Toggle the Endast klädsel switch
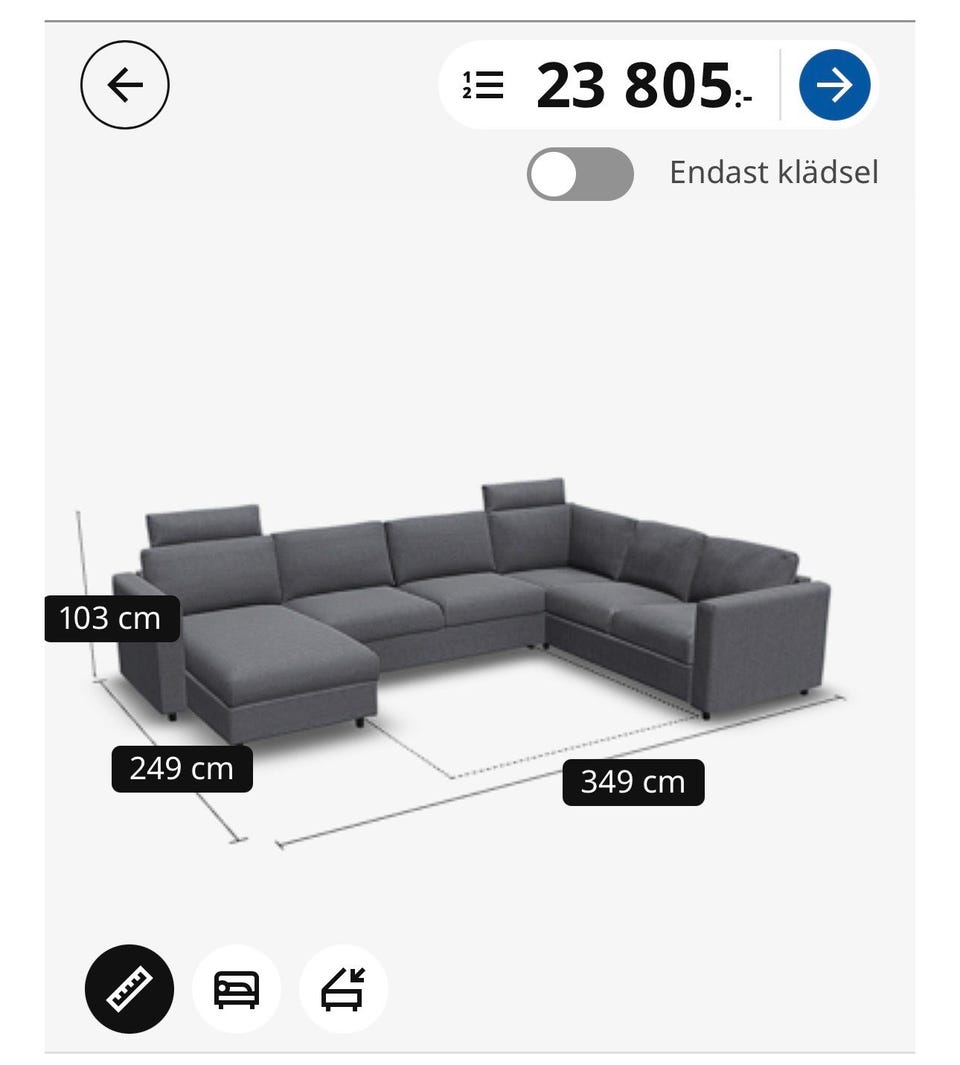This screenshot has height=1065, width=960. click(x=580, y=174)
